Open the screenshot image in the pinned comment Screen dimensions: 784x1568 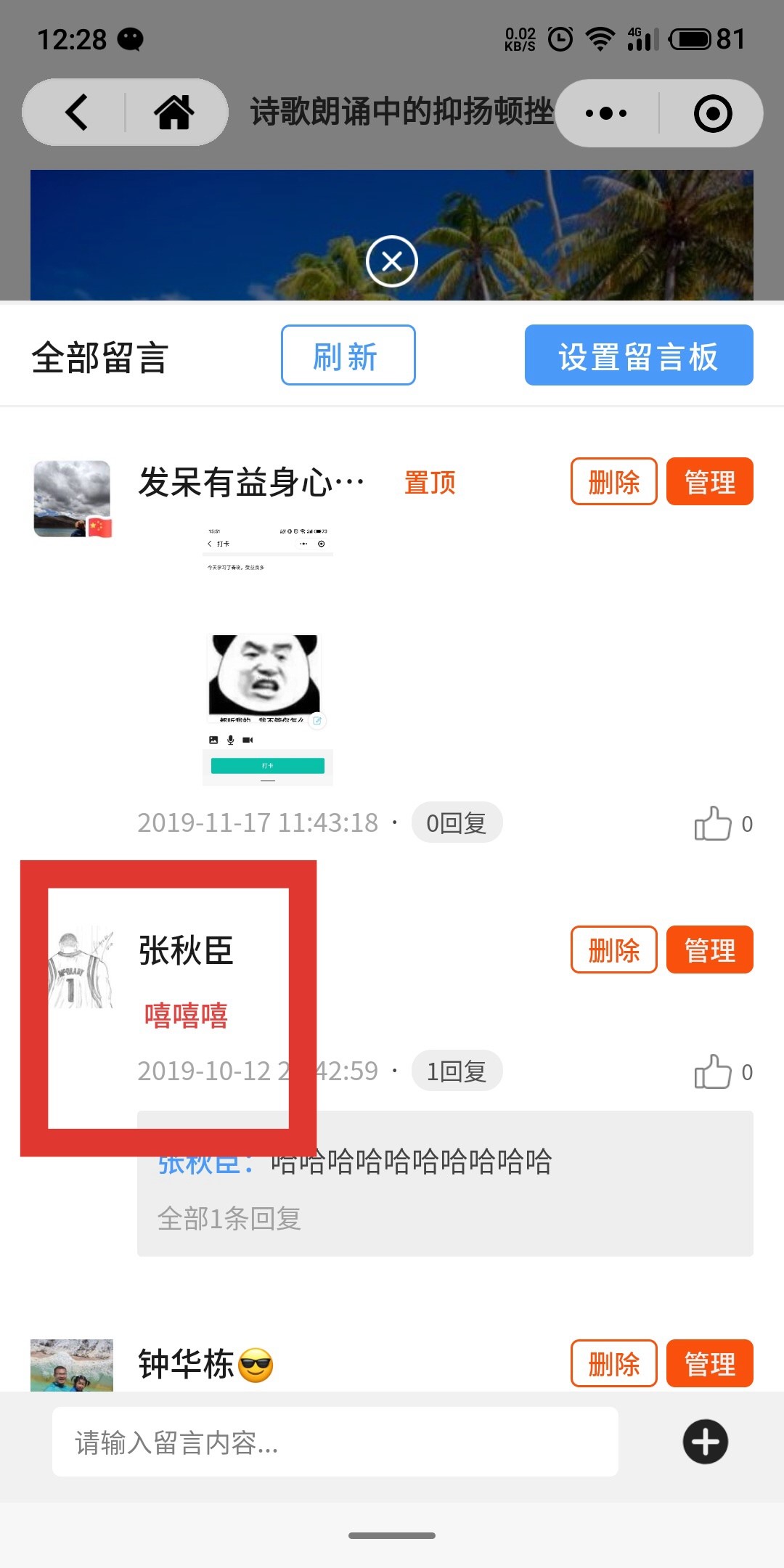click(267, 655)
